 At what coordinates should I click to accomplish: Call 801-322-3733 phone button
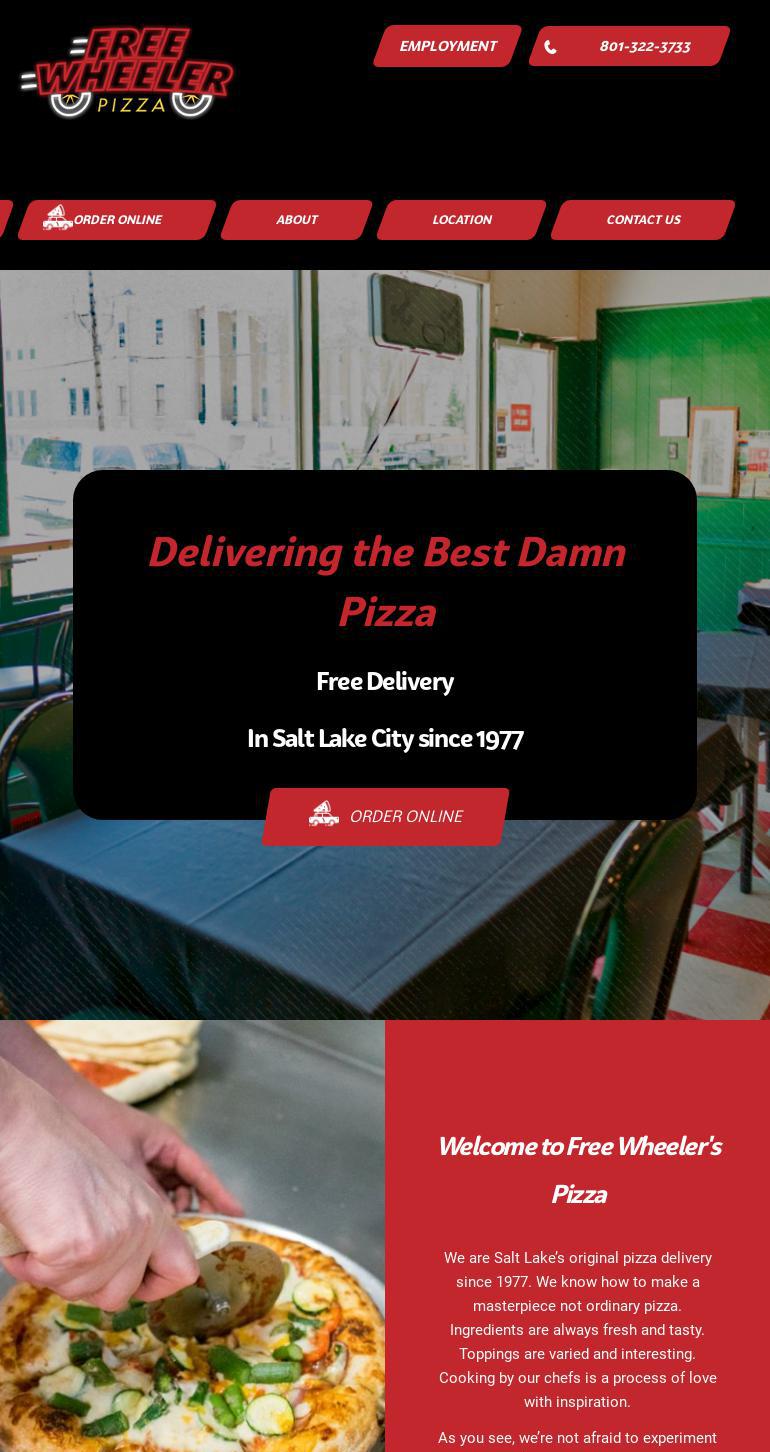629,46
